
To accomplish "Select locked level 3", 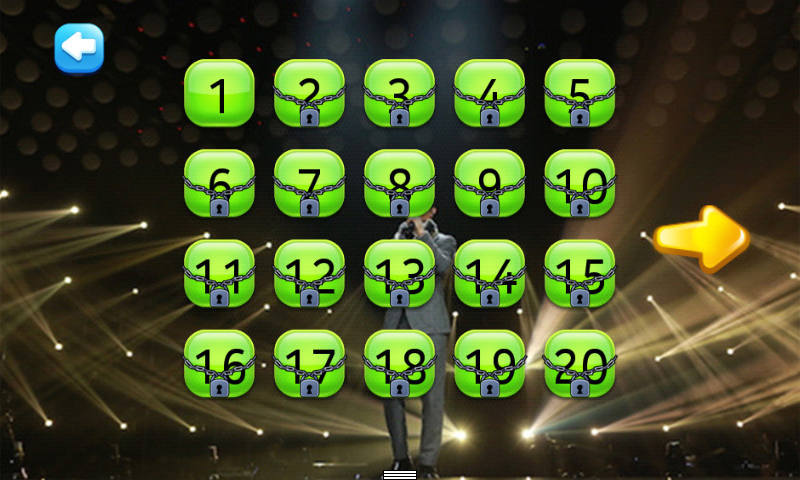I will 399,93.
